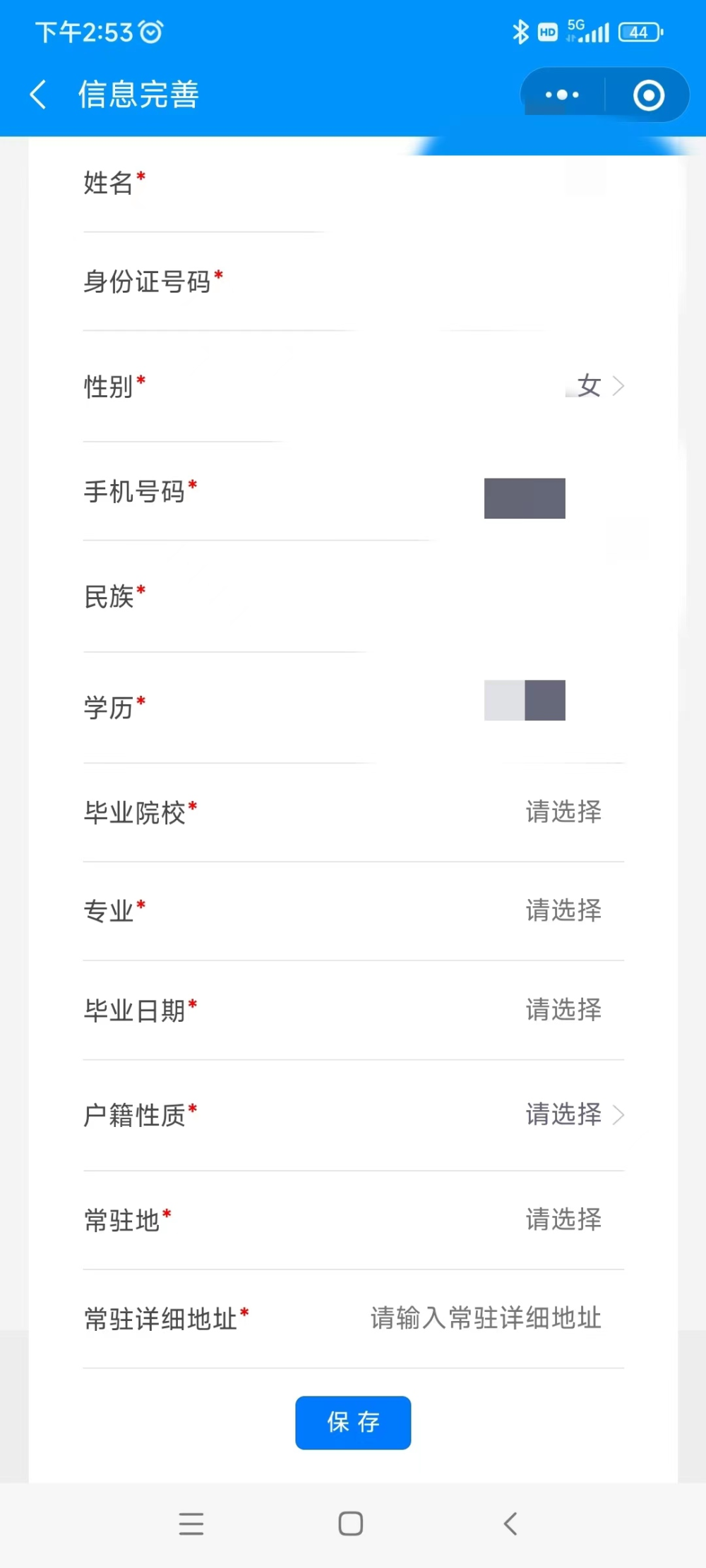Go to the home screen

(351, 1524)
